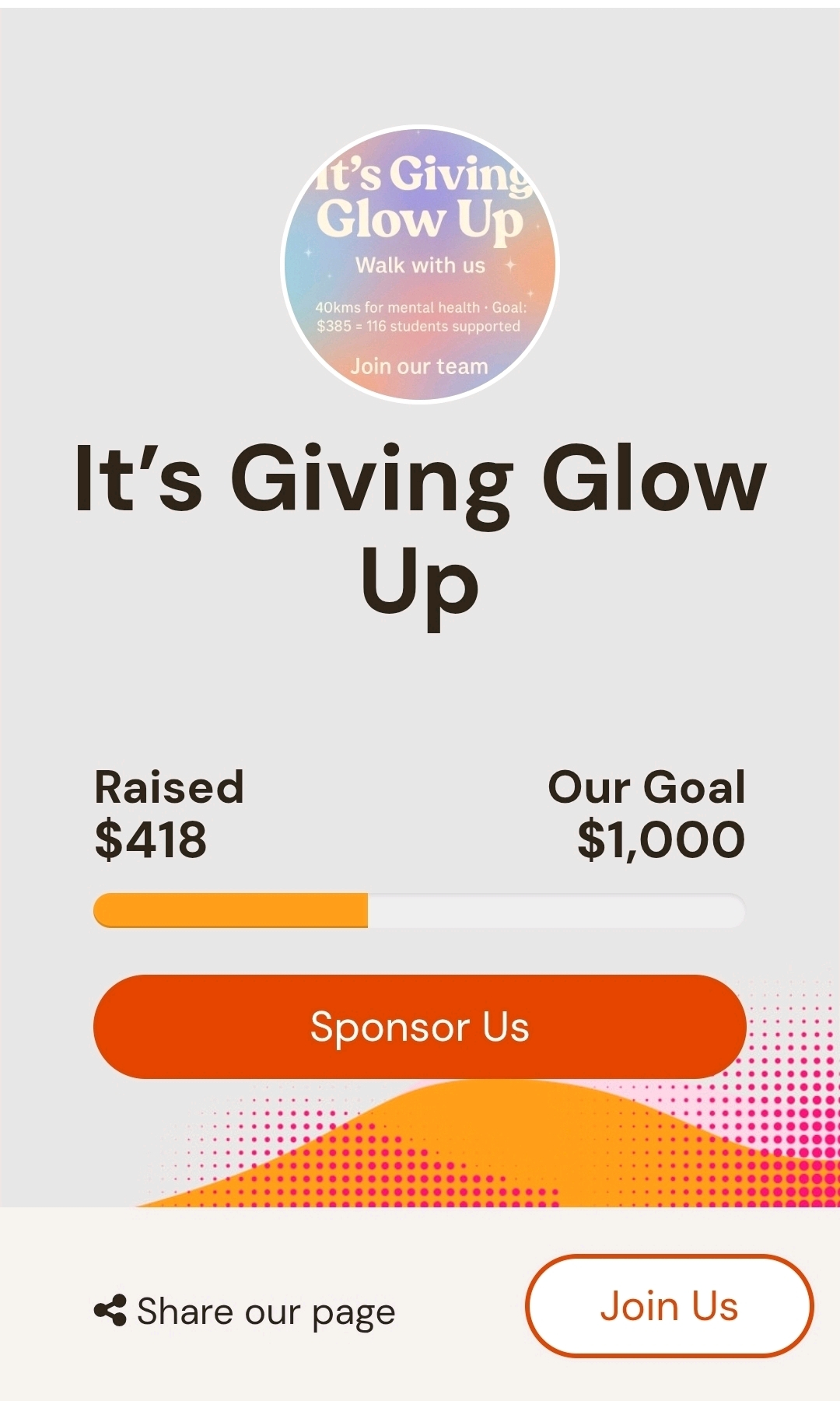Join the team via Join Us
The width and height of the screenshot is (840, 1401).
pyautogui.click(x=669, y=1306)
